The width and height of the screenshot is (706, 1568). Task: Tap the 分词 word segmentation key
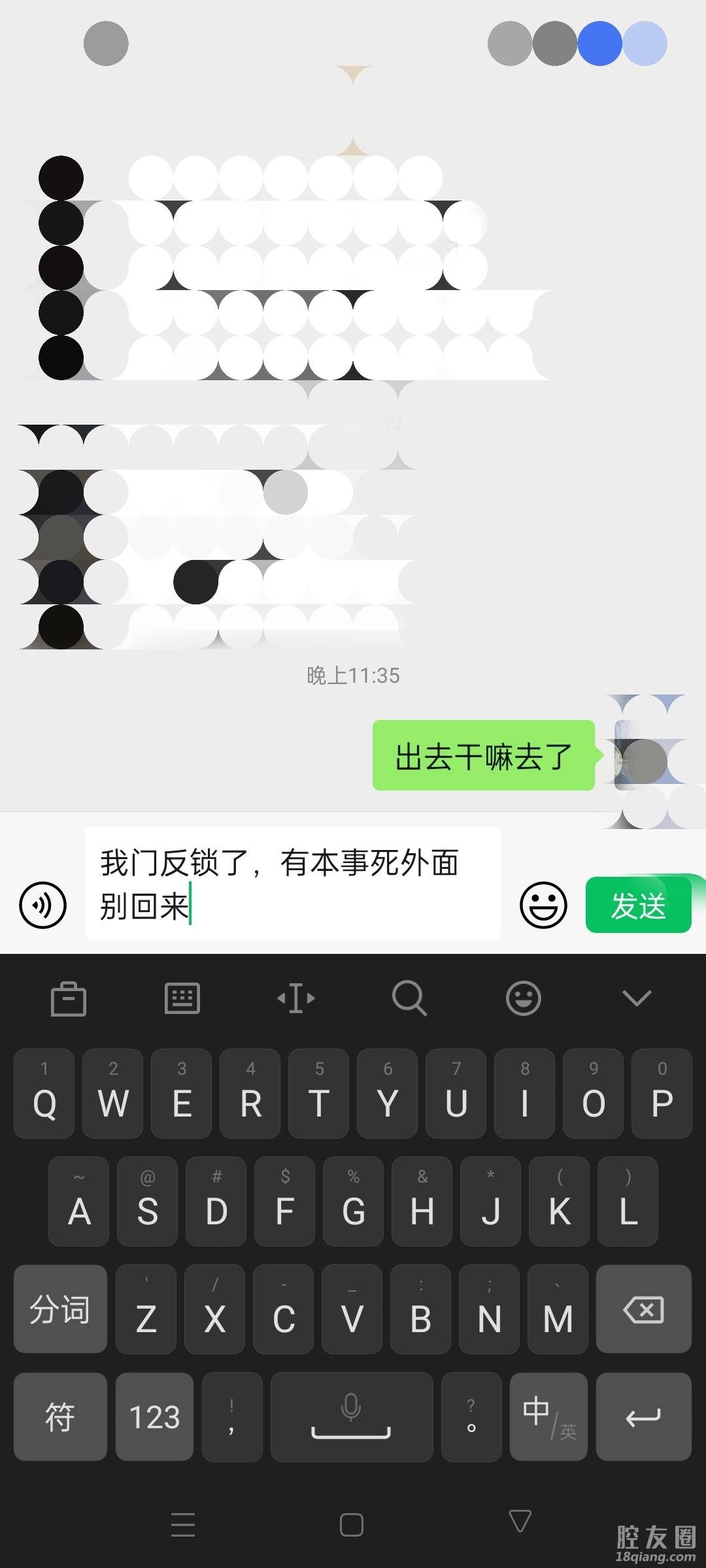tap(60, 1309)
